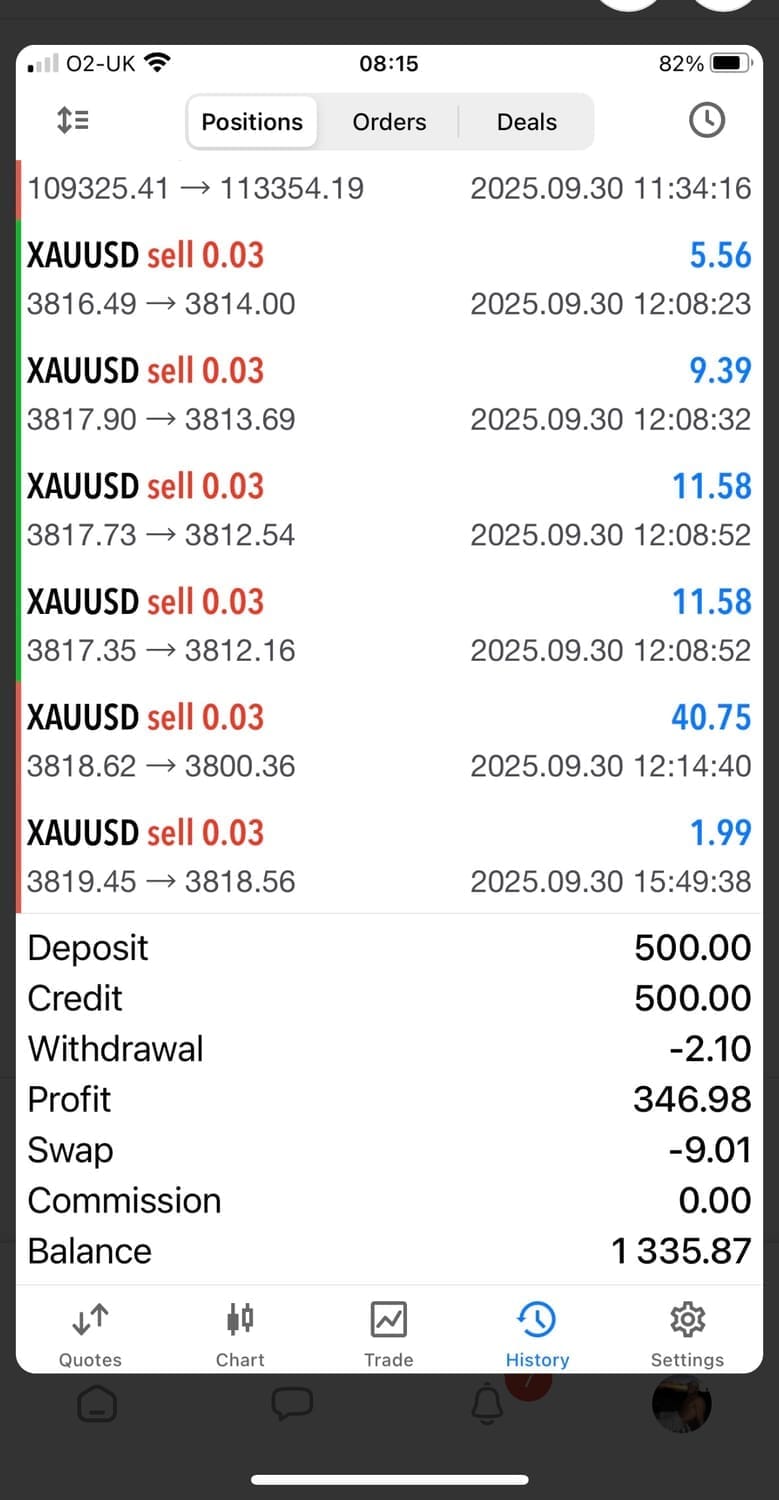779x1500 pixels.
Task: Open the XAUUSD trade opened at 3817.35
Action: [x=389, y=625]
